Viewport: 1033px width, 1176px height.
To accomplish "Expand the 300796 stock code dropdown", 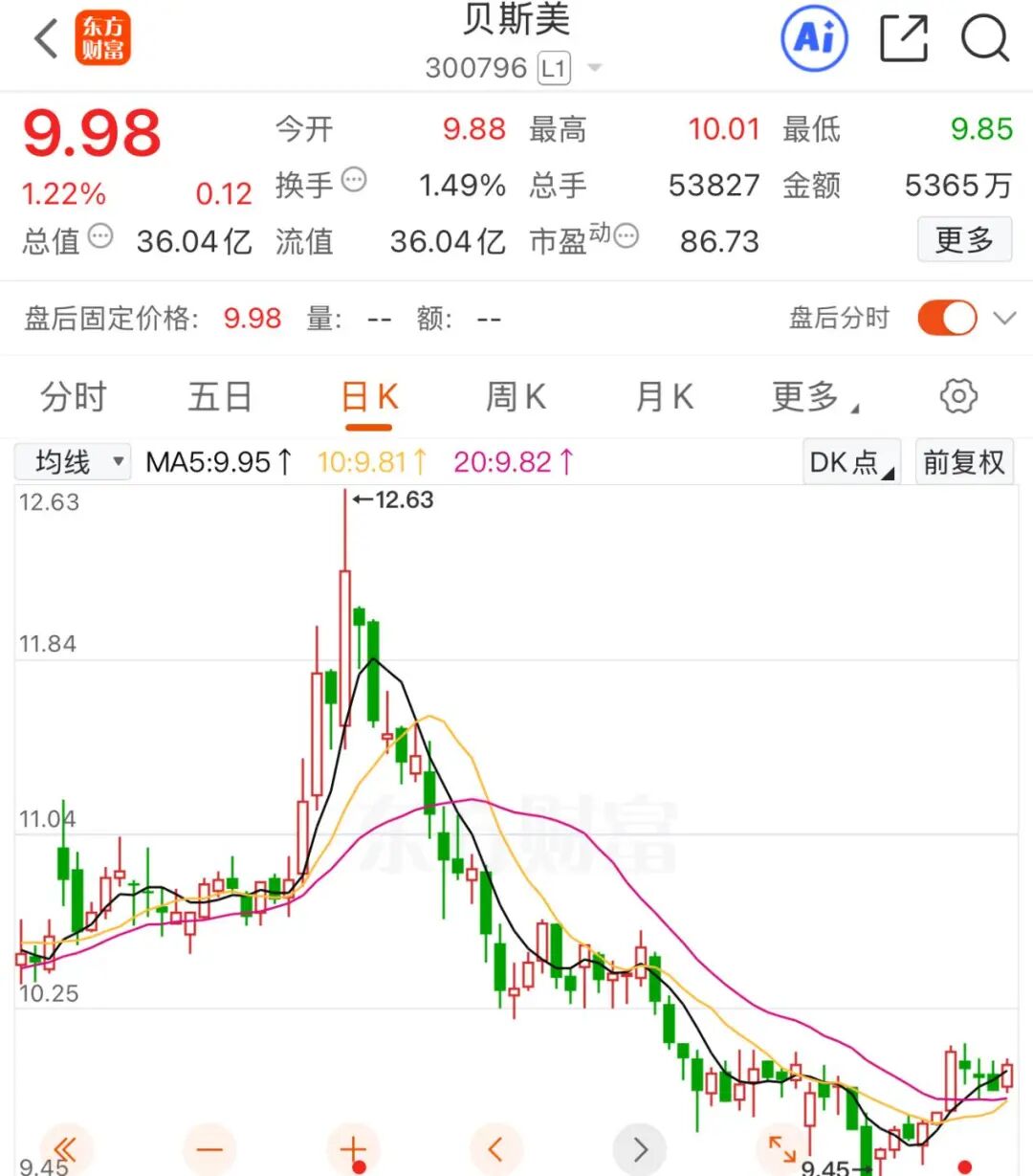I will tap(595, 68).
